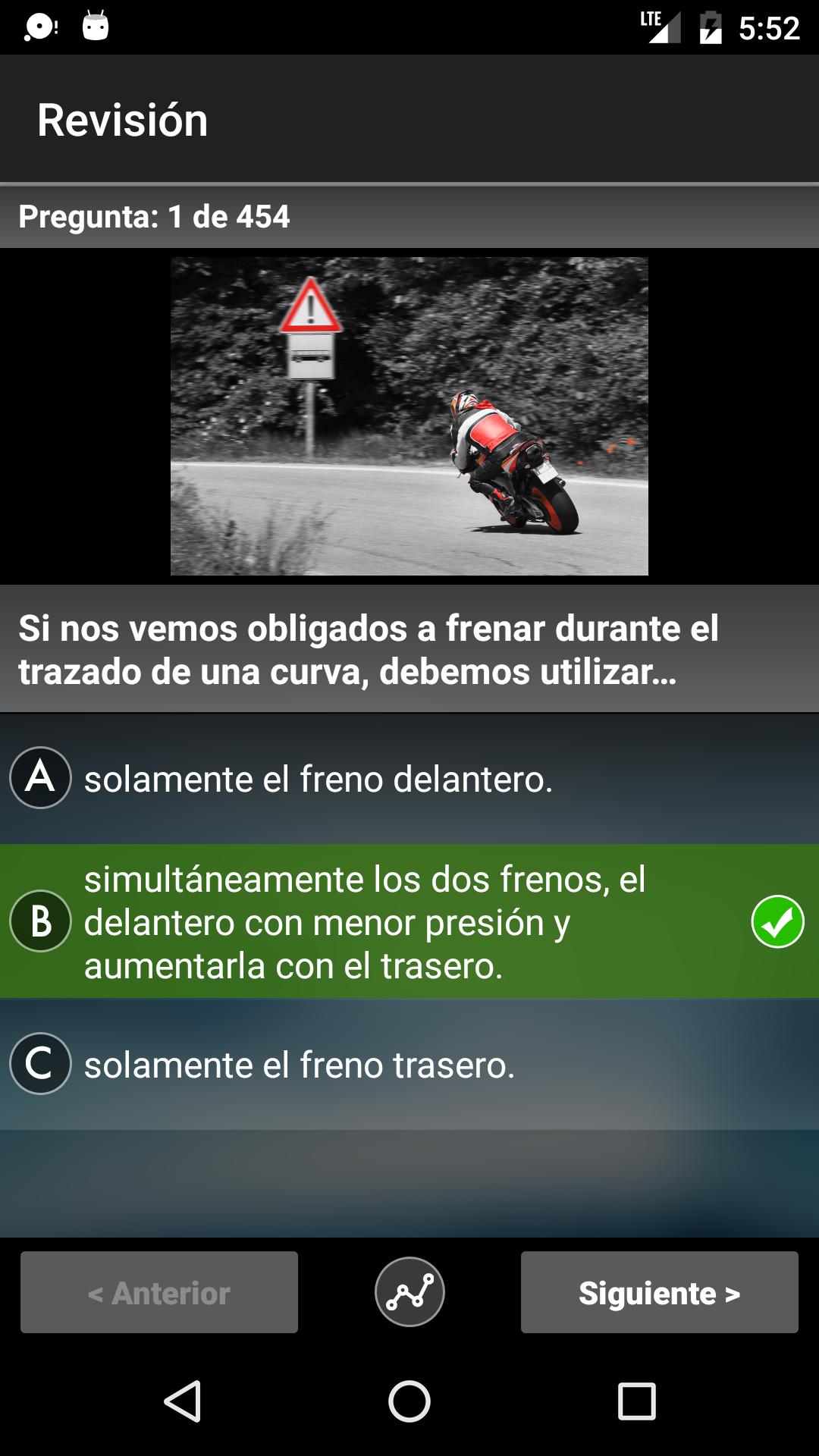This screenshot has height=1456, width=819.
Task: Tap the letter B circle icon
Action: 39,922
